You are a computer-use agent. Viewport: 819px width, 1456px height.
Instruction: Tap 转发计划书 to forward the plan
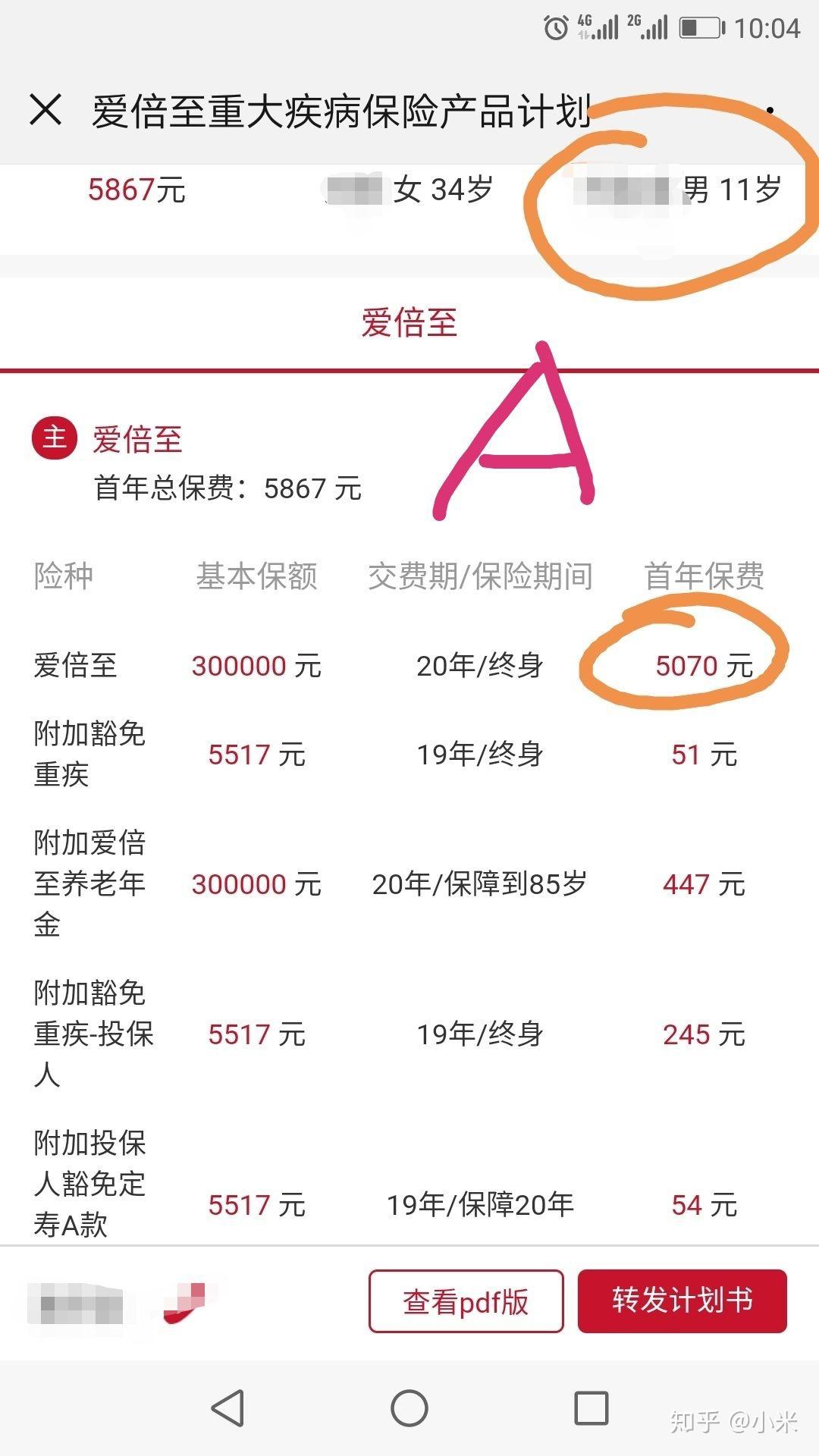[682, 1301]
